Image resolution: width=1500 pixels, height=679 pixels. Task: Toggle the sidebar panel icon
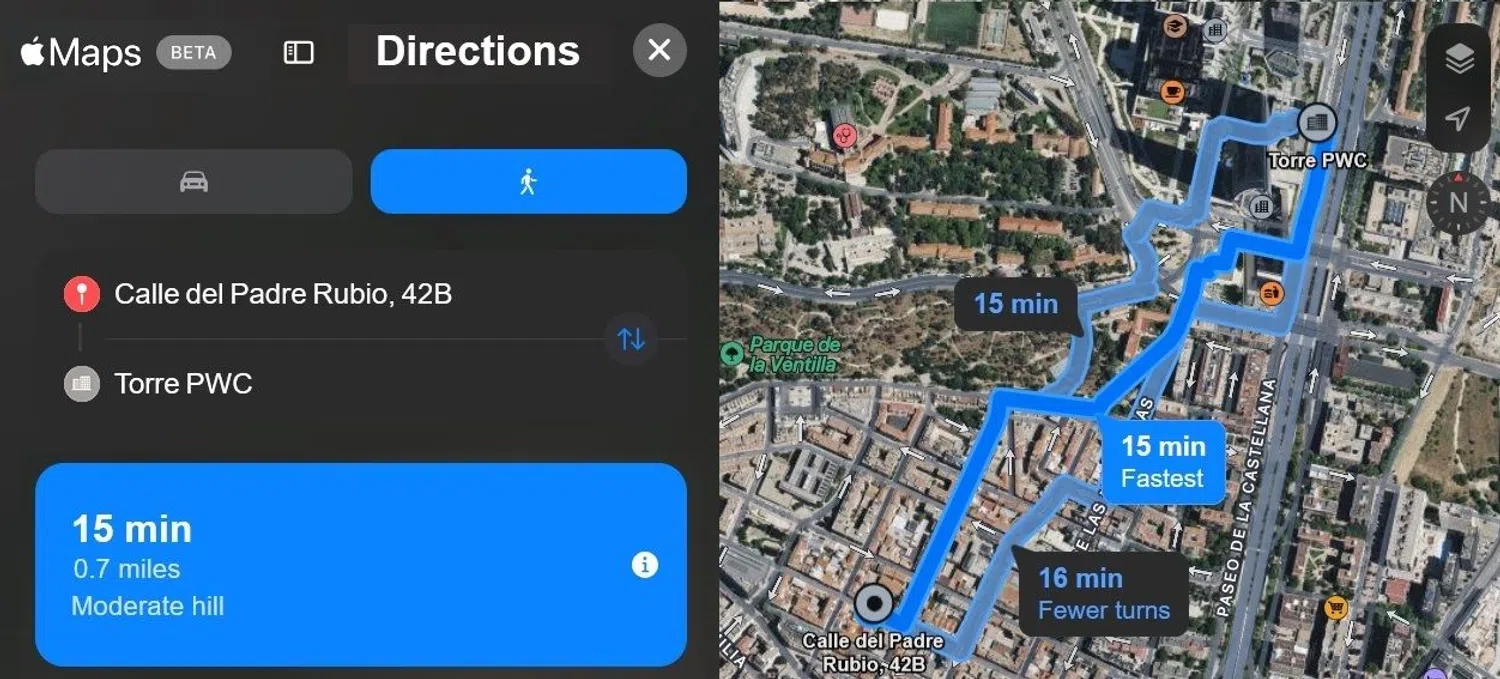click(299, 52)
